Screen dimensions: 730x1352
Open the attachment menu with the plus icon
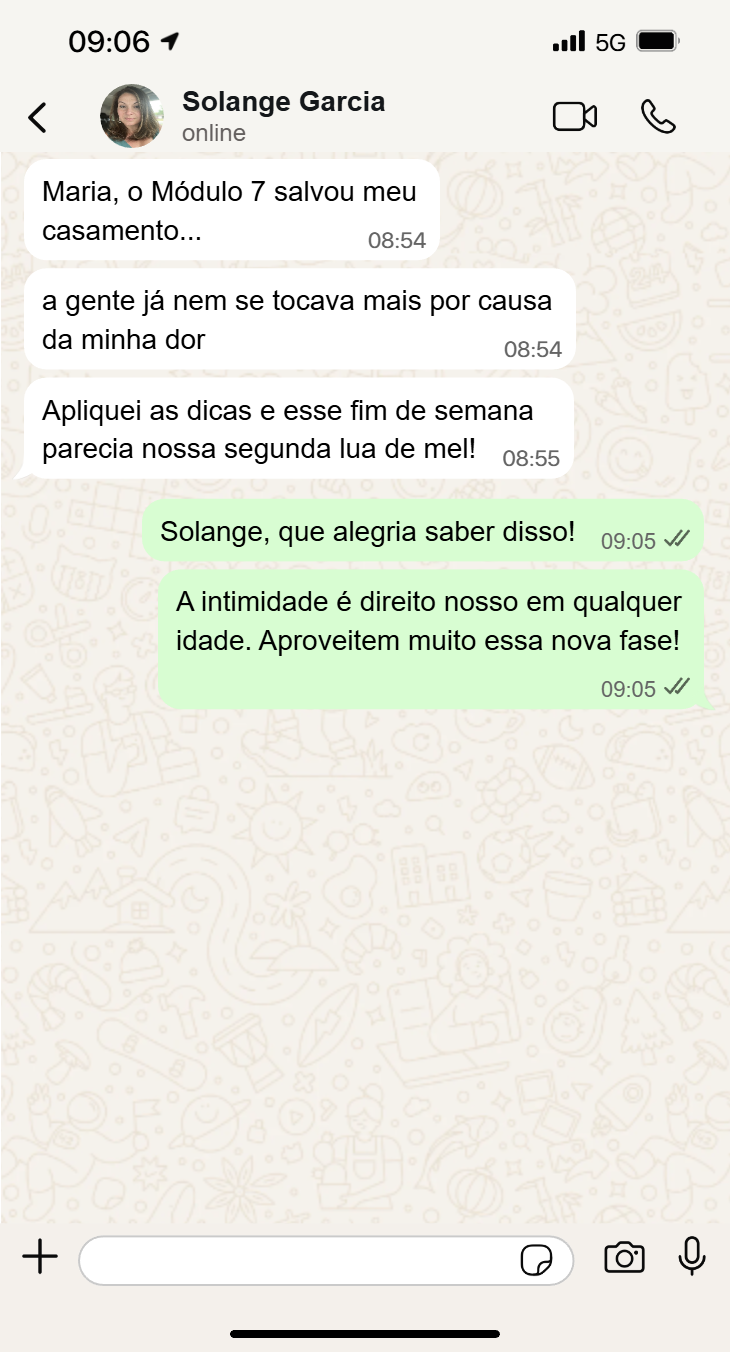tap(39, 1258)
